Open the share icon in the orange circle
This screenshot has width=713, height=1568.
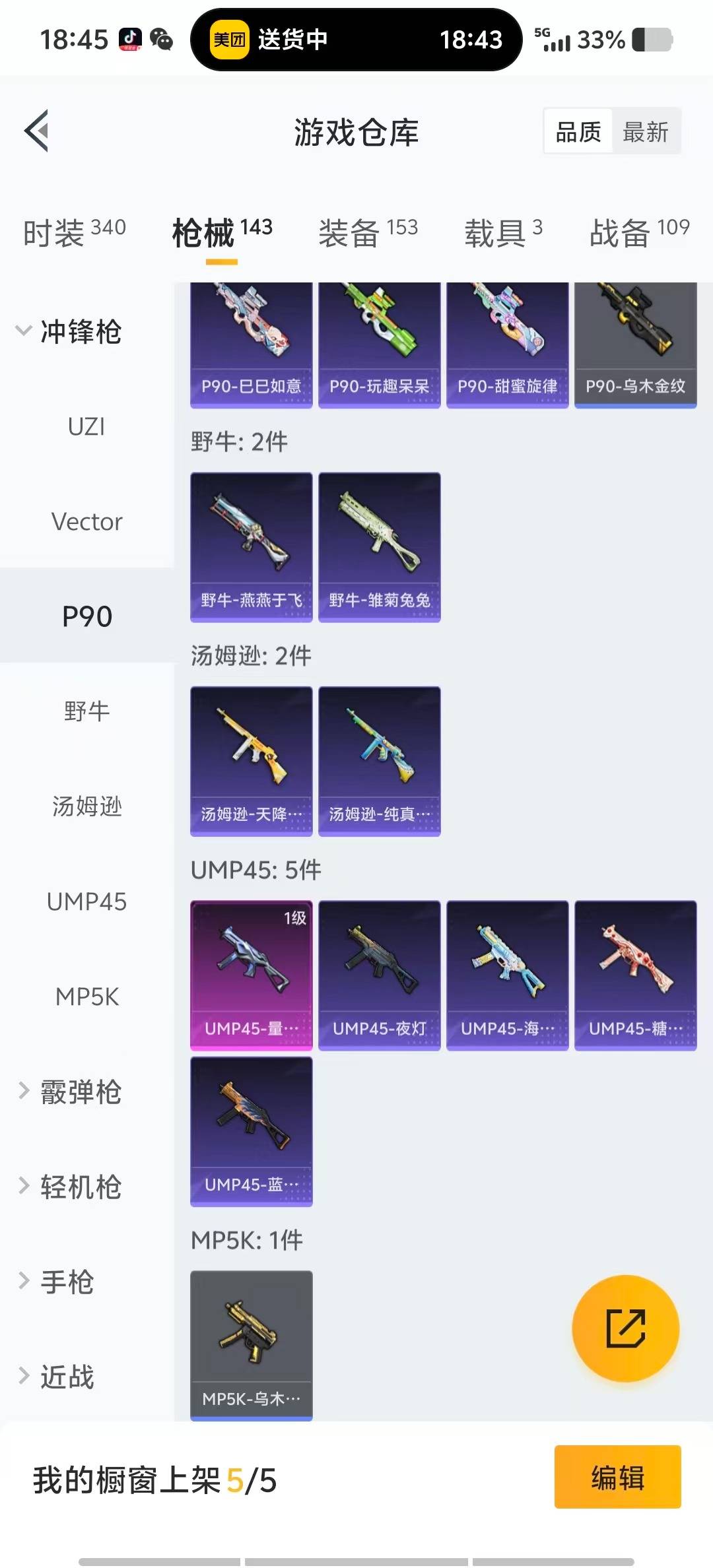click(624, 1329)
